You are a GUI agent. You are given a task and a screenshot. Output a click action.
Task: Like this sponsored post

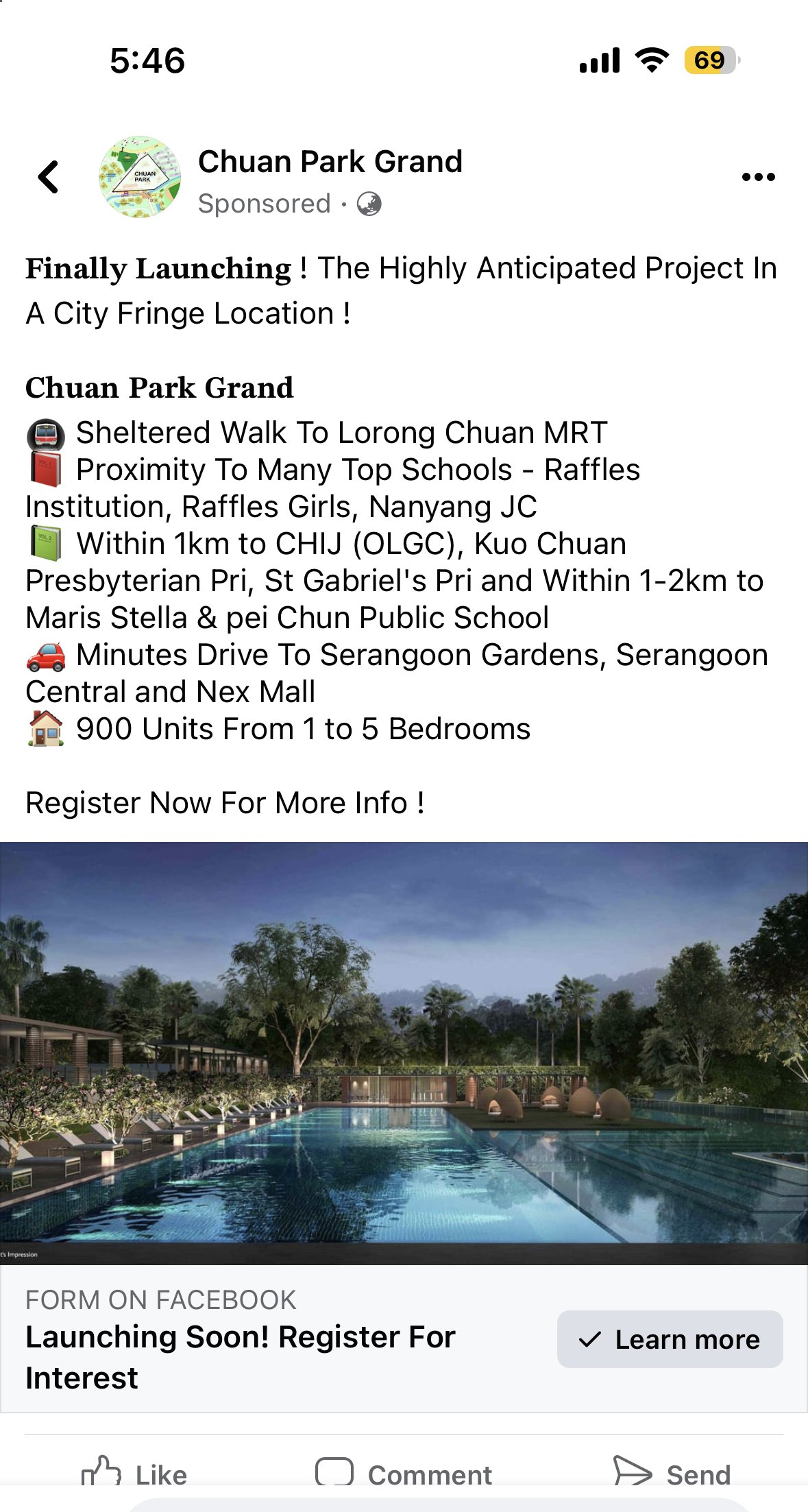(134, 1472)
